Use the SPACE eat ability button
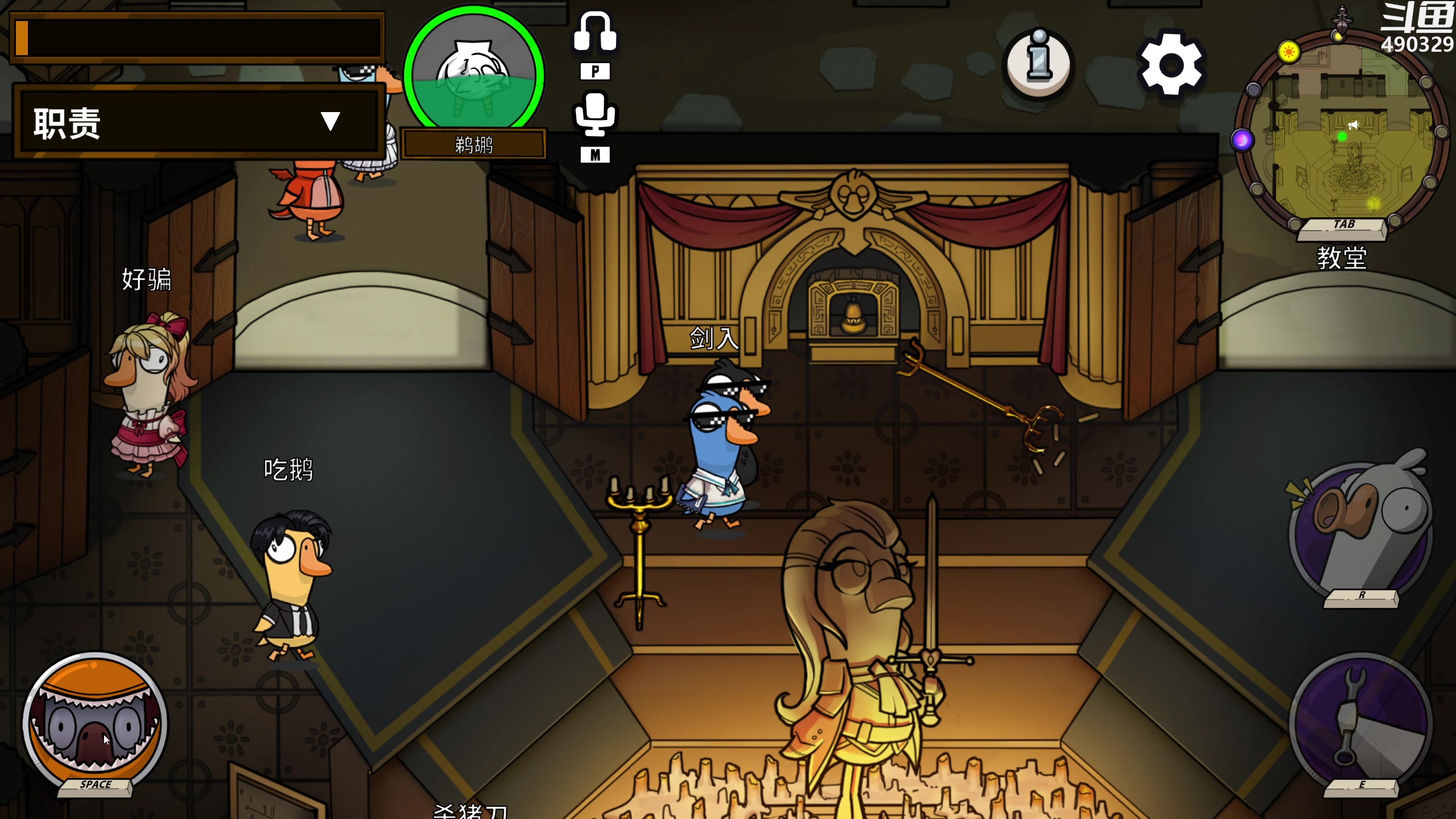 [95, 721]
